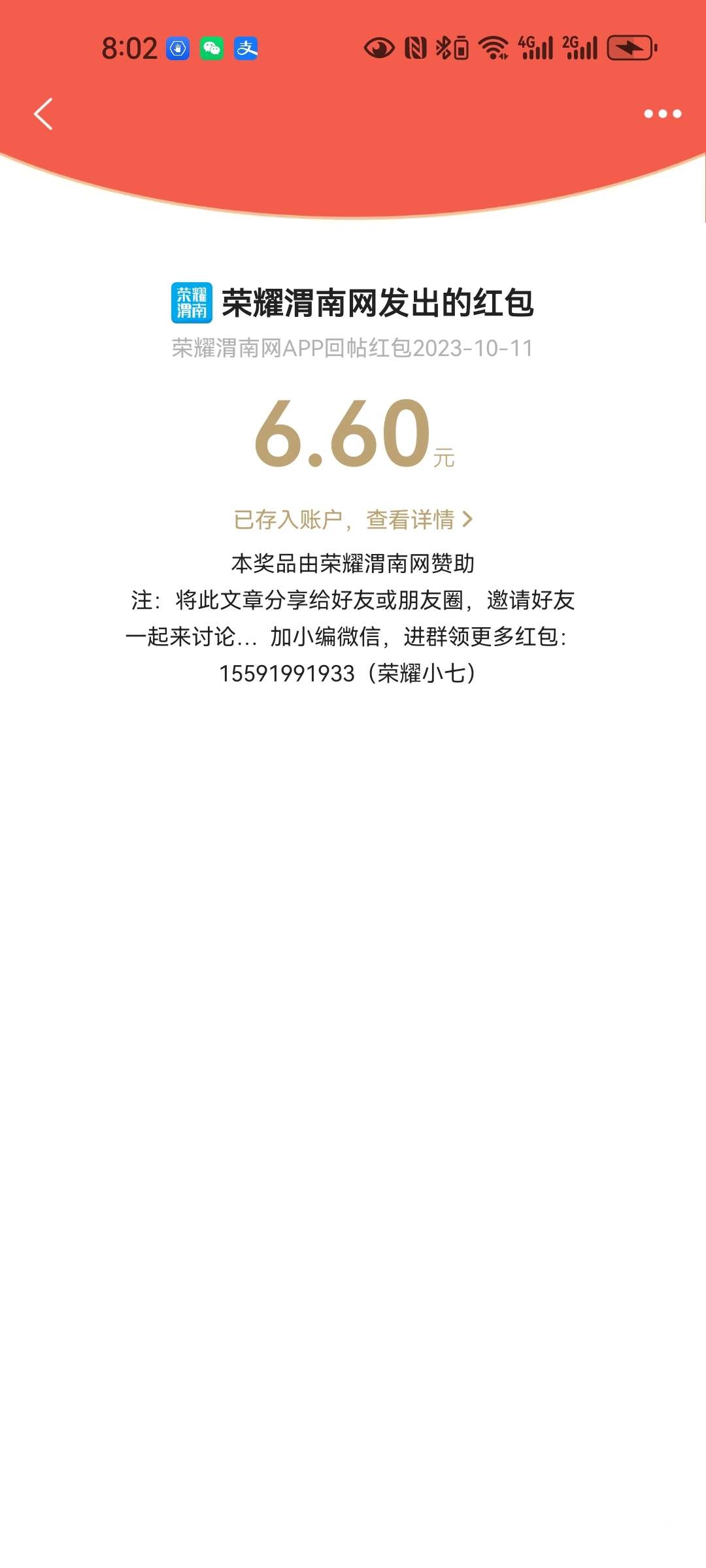706x1568 pixels.
Task: Open the three-dot overflow menu
Action: (x=662, y=114)
